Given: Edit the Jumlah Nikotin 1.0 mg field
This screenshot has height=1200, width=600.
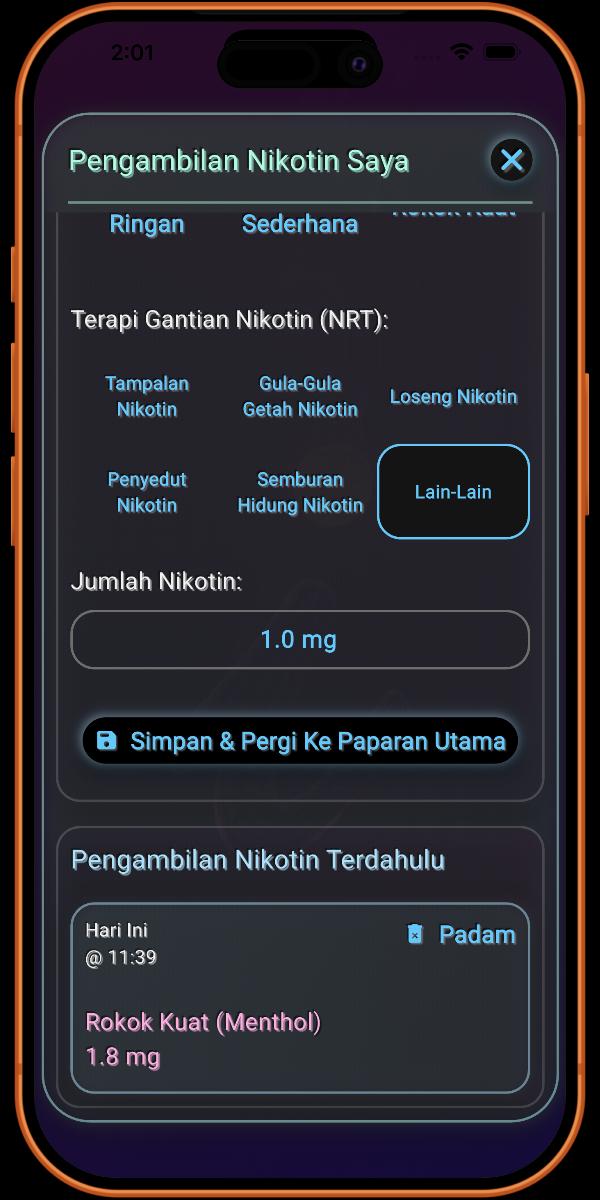Looking at the screenshot, I should [299, 639].
